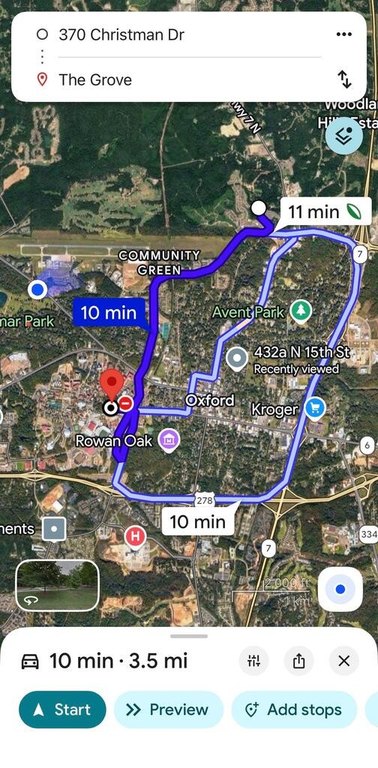This screenshot has width=378, height=768.
Task: Open the Avent Park marker
Action: click(x=301, y=312)
